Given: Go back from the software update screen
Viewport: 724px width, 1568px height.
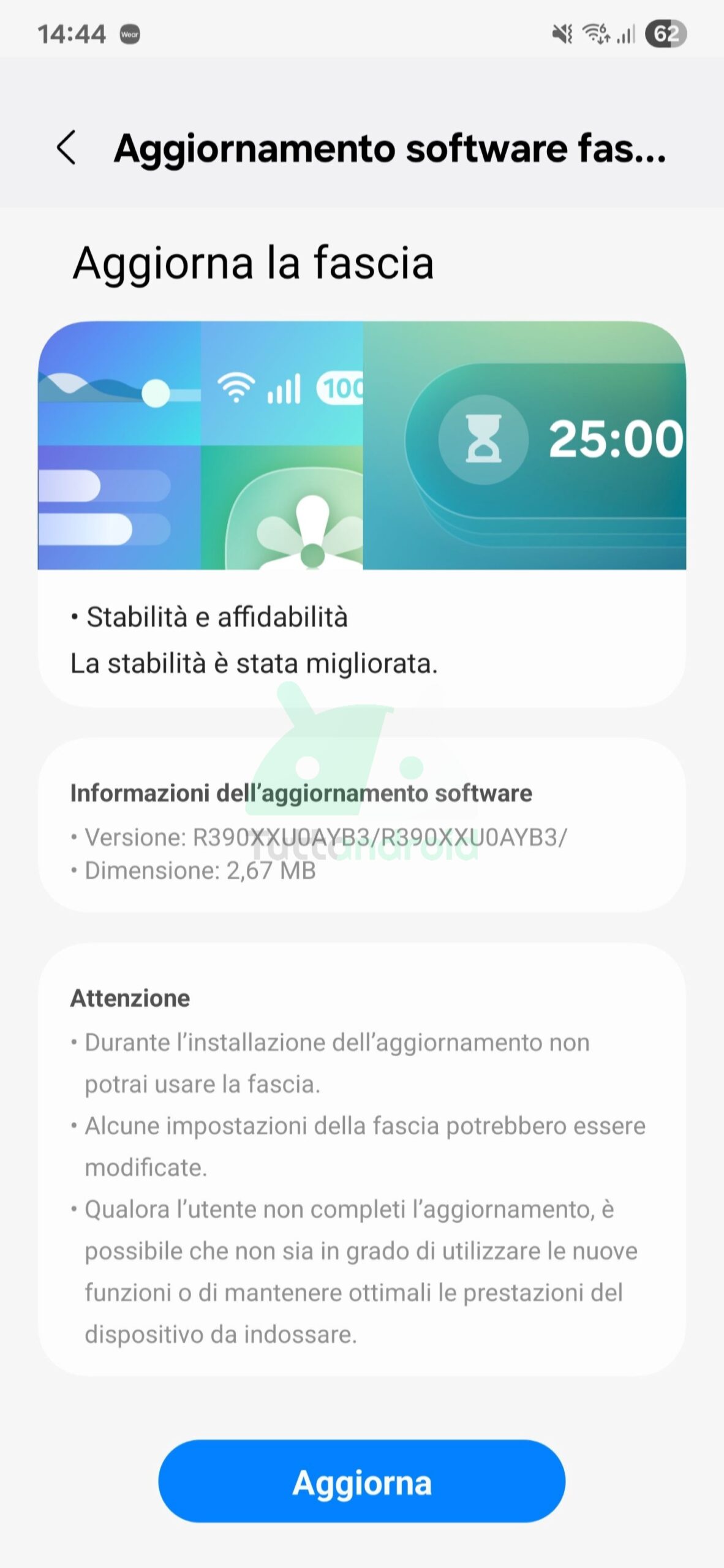Looking at the screenshot, I should point(66,148).
